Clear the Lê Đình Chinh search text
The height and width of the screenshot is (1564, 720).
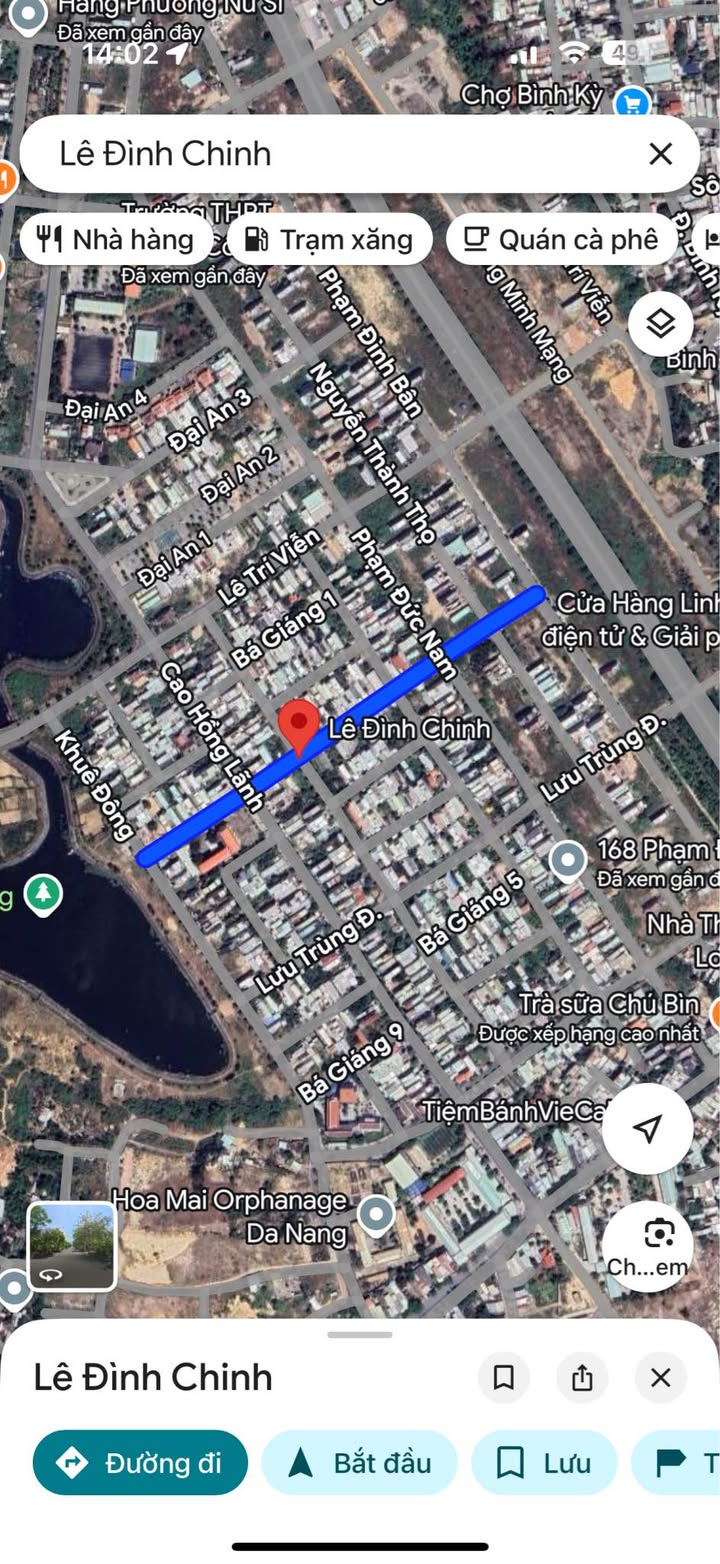point(660,154)
